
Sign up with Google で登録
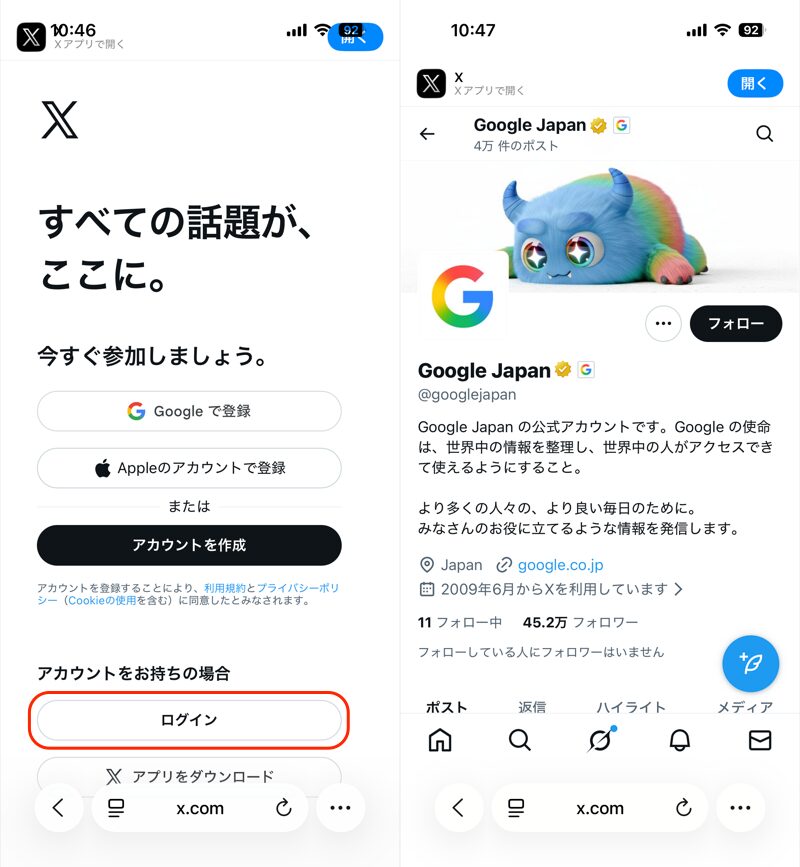189,411
